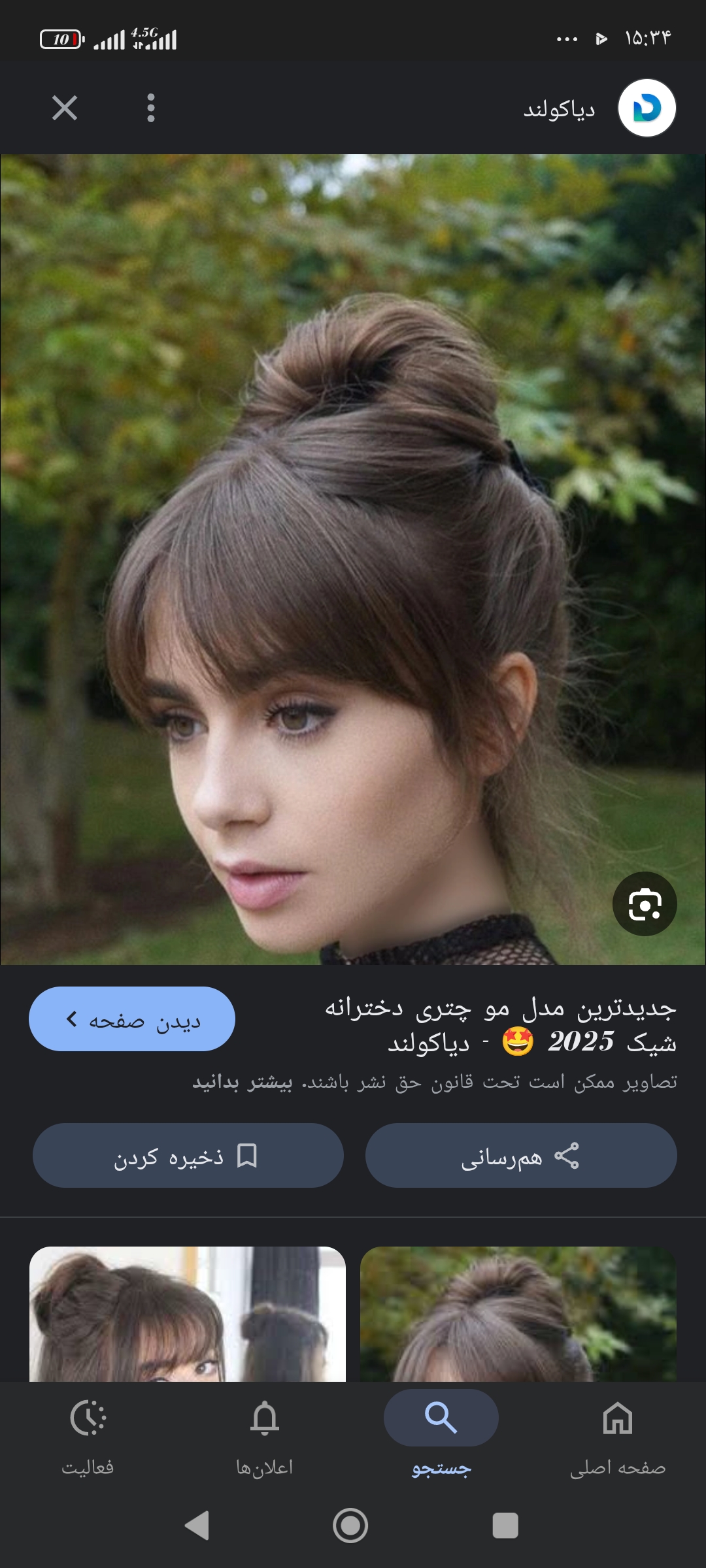Go back with the system back button

coord(197,1526)
